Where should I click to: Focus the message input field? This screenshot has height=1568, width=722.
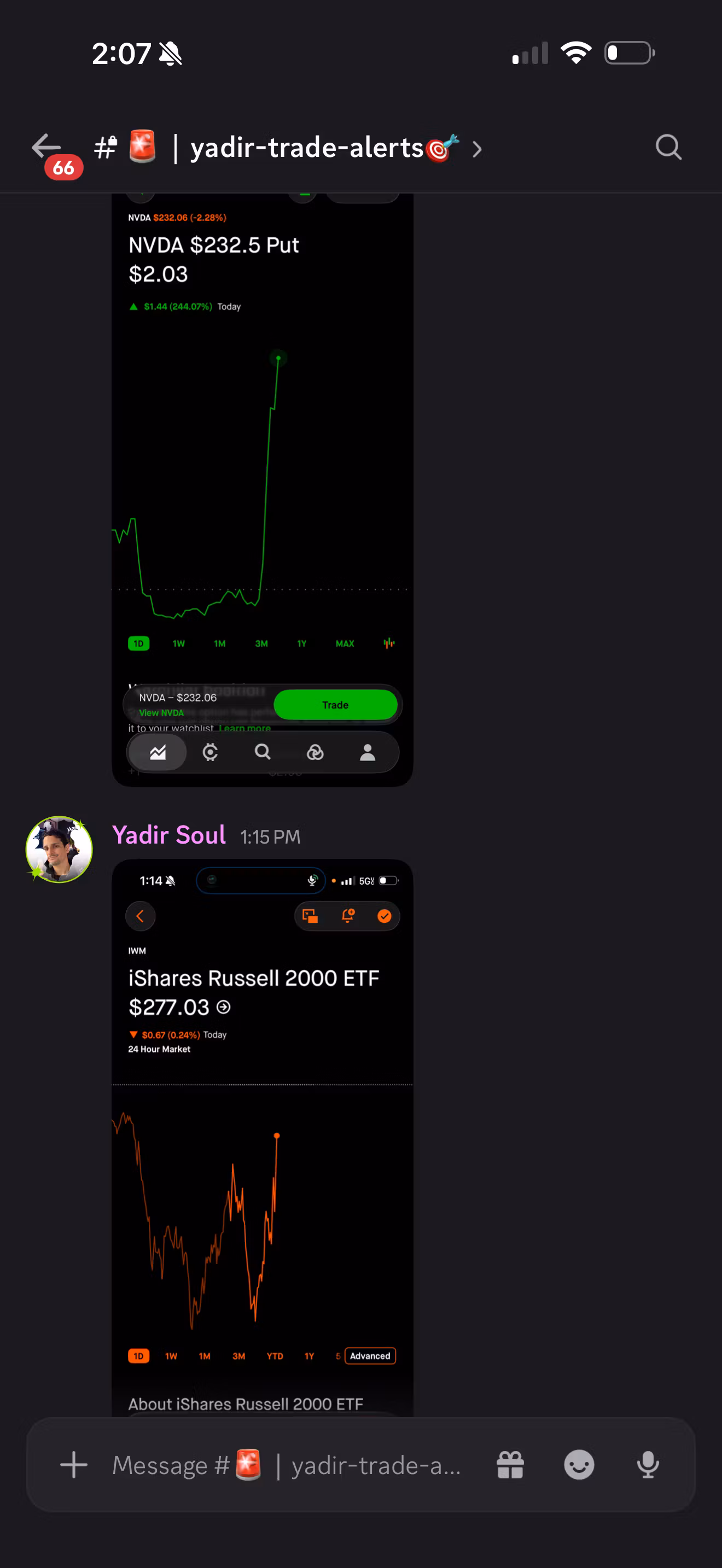[286, 1465]
